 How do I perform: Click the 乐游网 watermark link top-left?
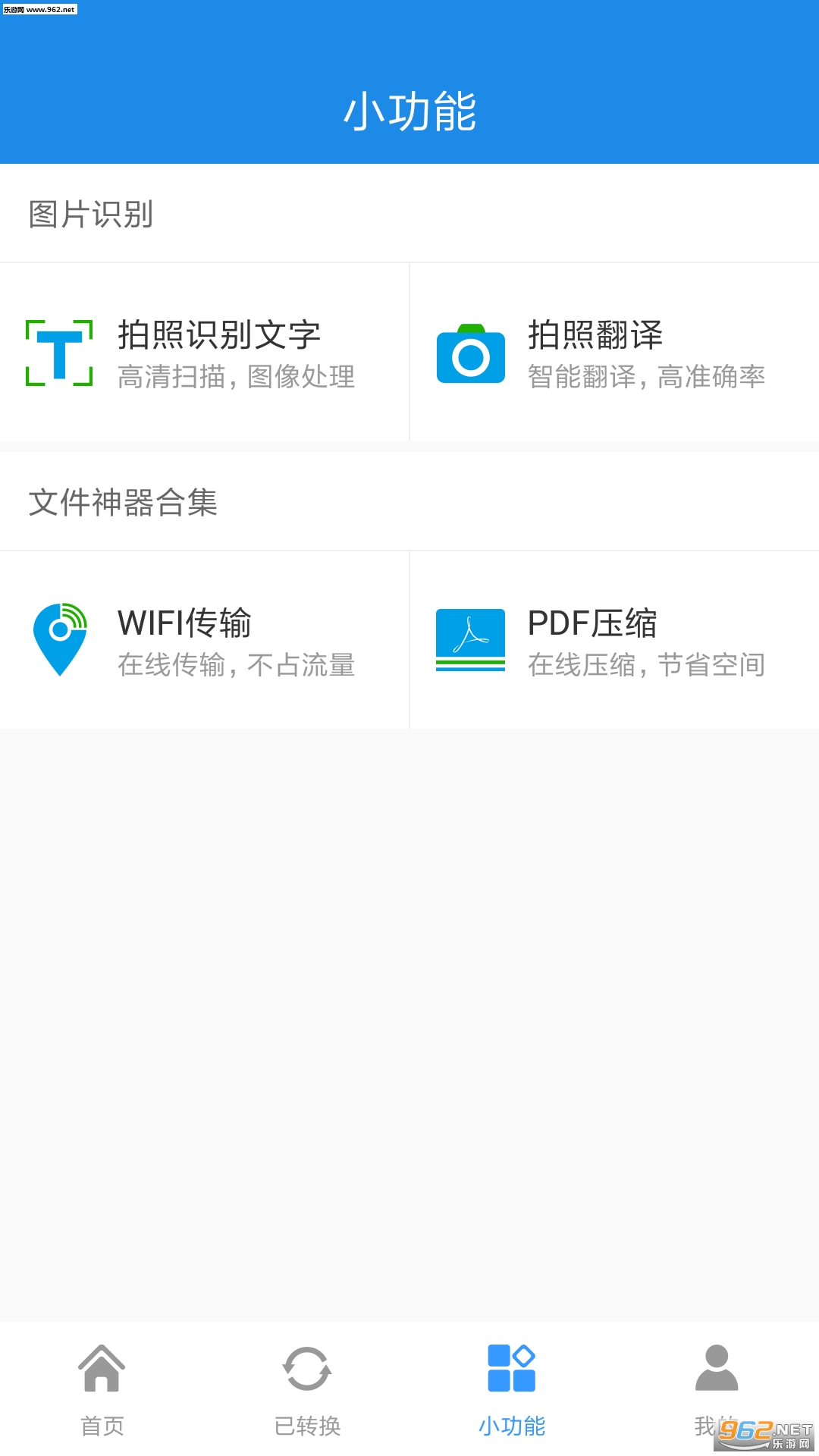point(39,9)
